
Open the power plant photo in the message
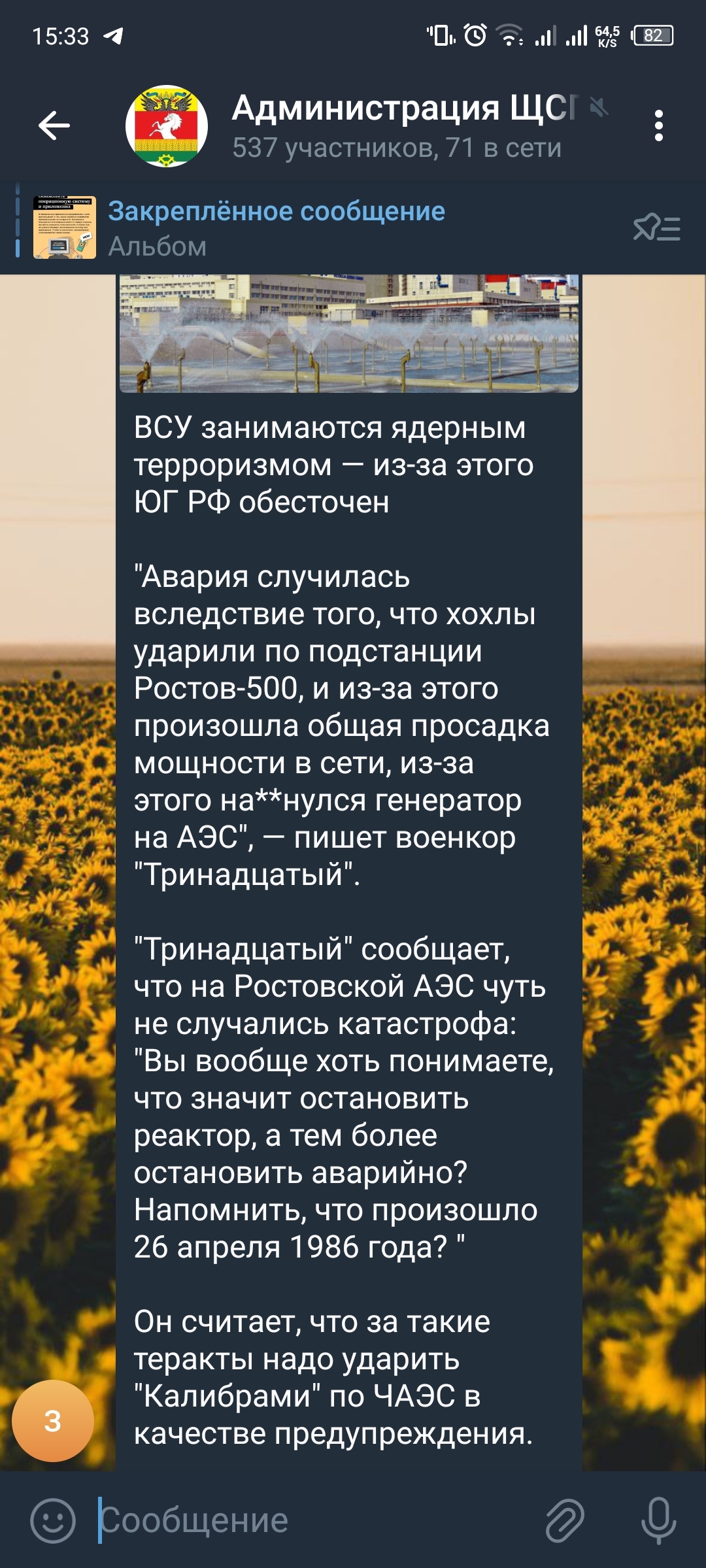coord(348,333)
